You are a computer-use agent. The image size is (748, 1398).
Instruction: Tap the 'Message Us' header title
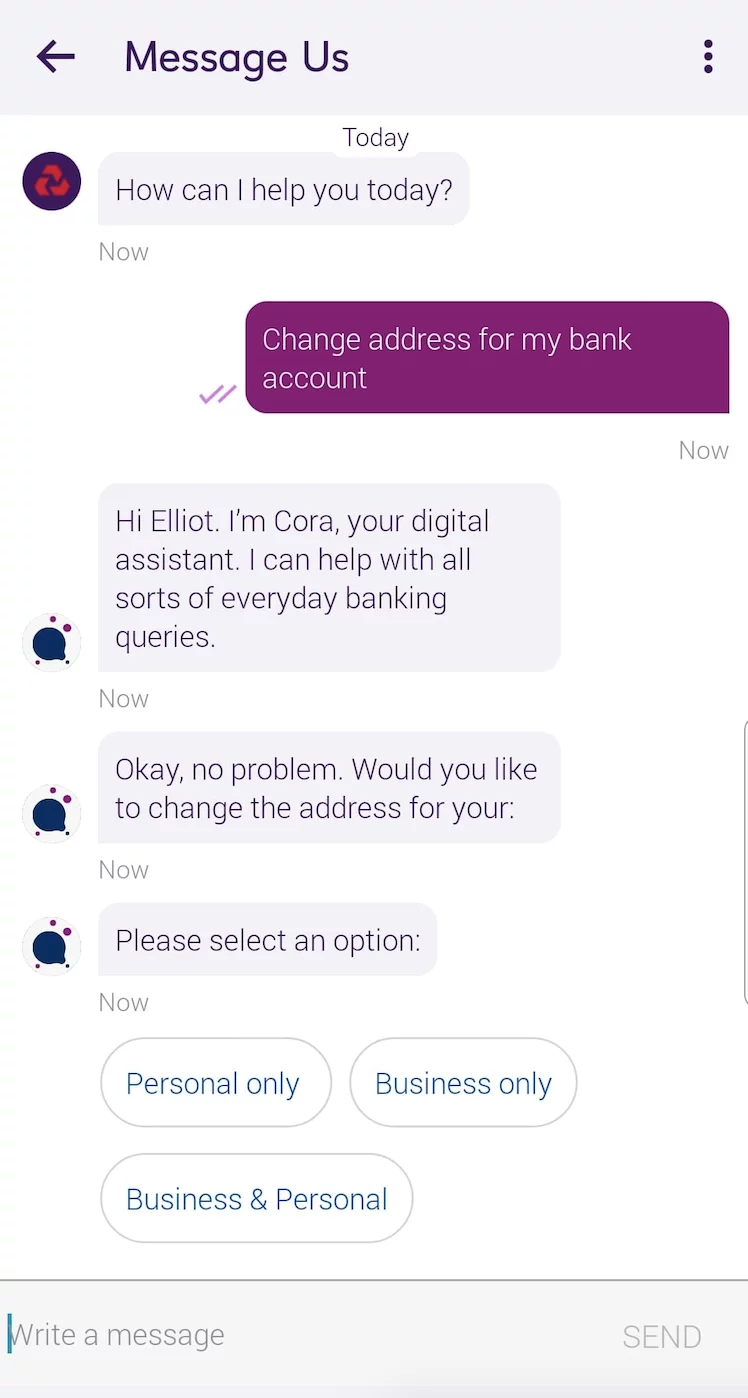(236, 57)
